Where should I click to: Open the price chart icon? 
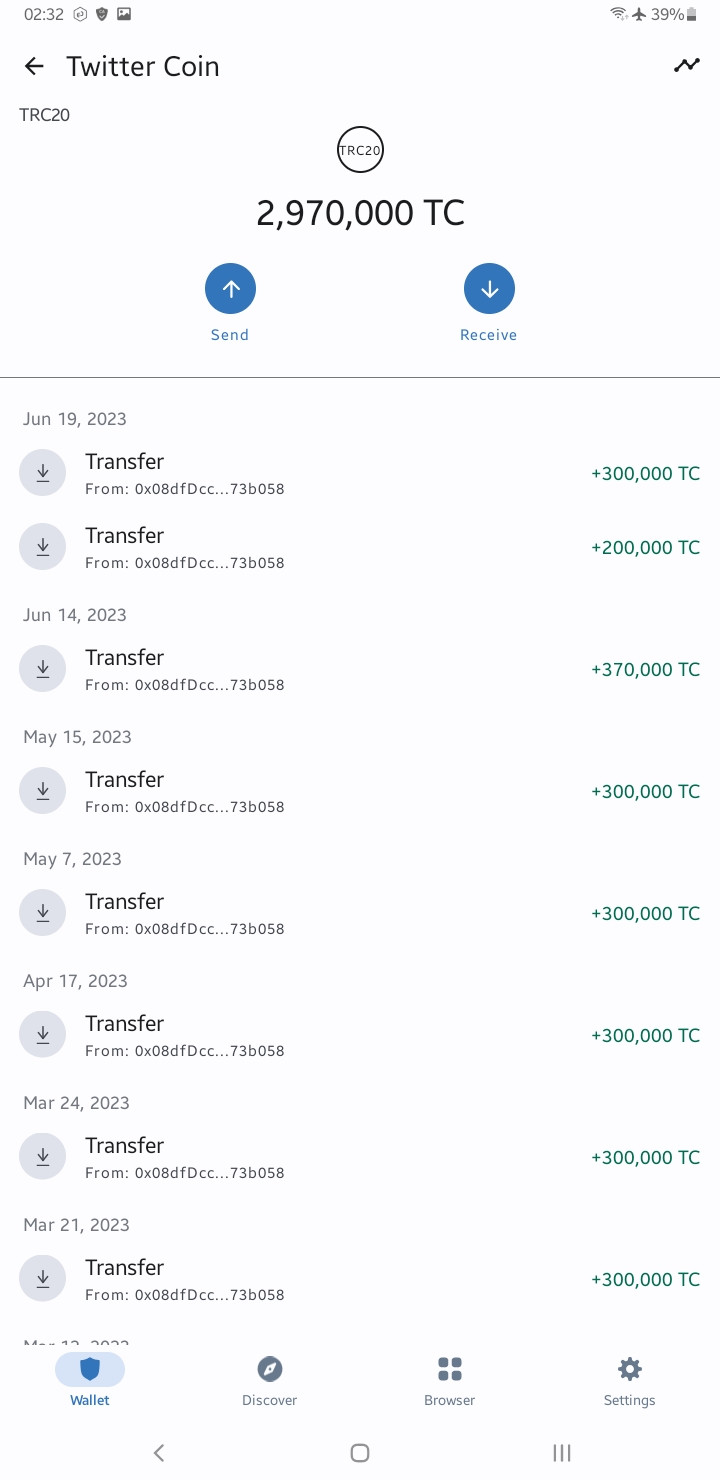(x=686, y=66)
